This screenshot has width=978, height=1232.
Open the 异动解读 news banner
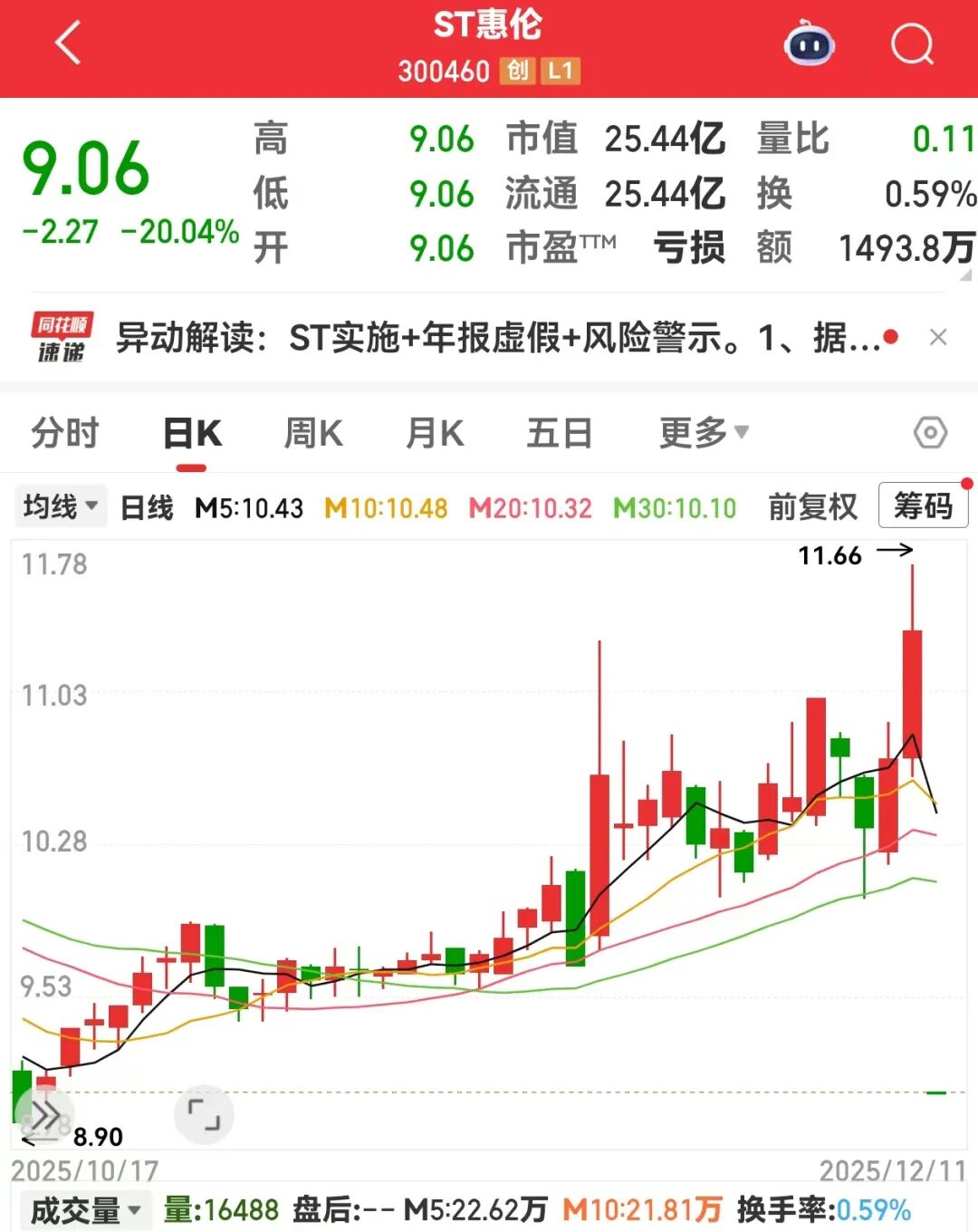tap(498, 339)
